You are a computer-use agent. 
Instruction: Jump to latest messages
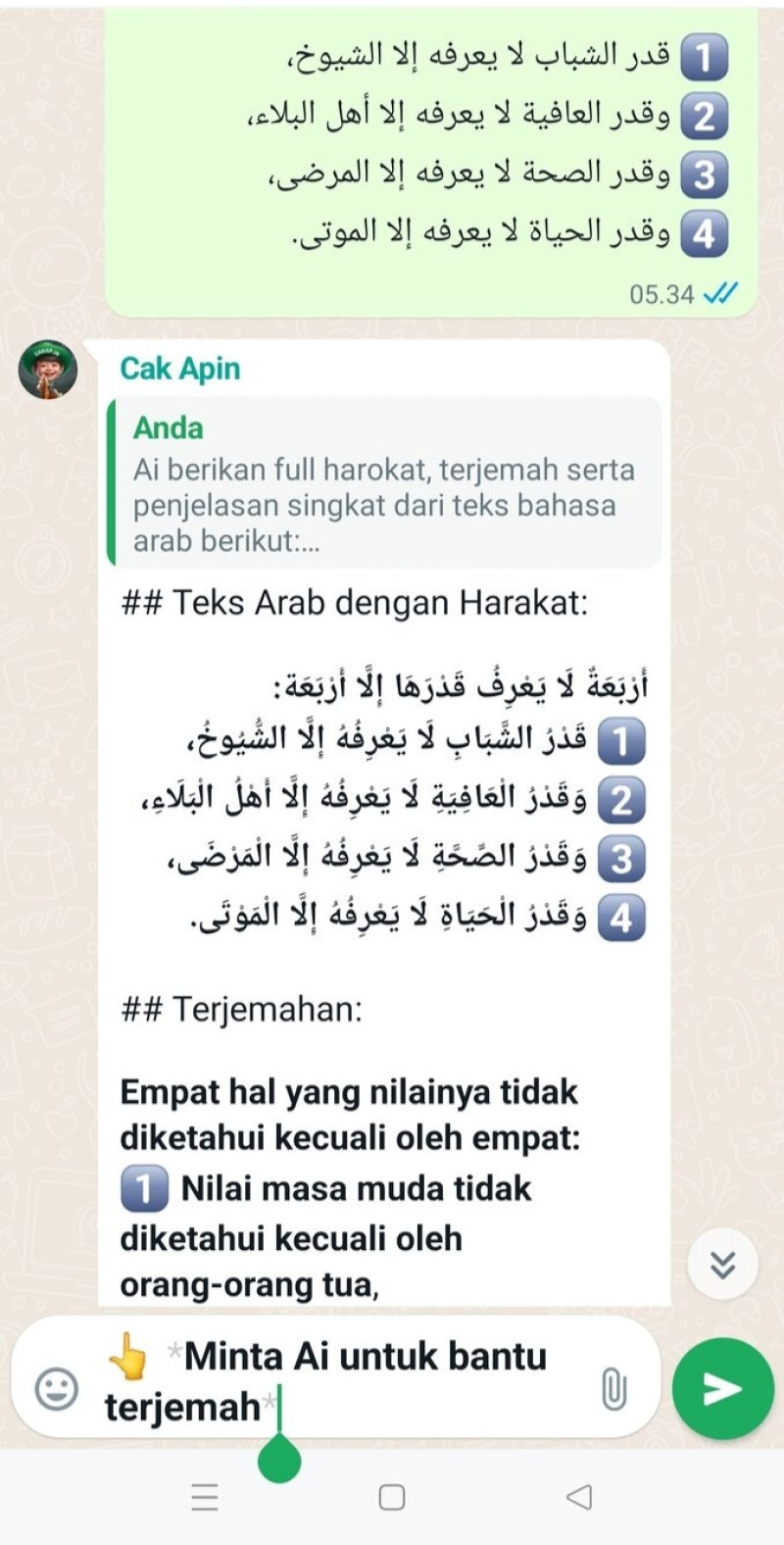[x=723, y=1266]
